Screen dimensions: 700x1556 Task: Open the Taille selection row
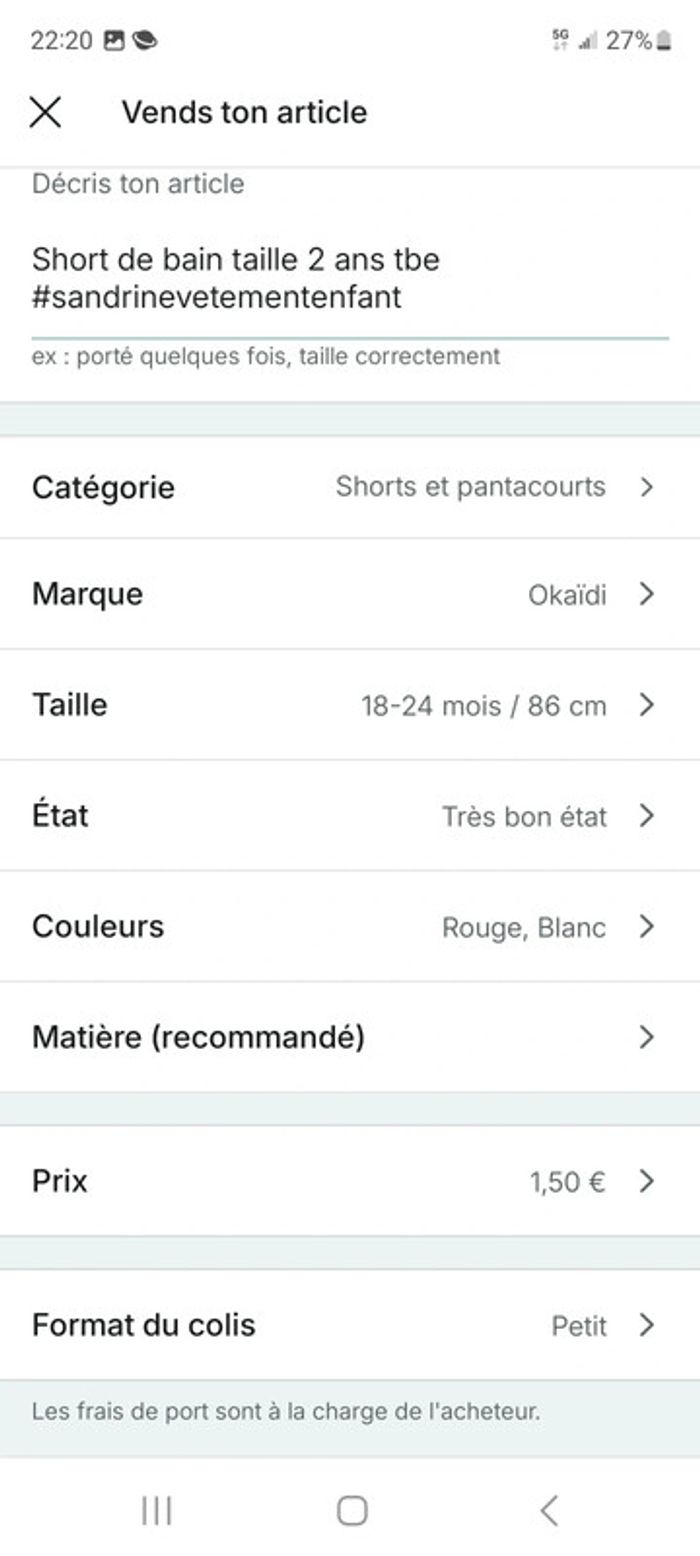pos(350,705)
